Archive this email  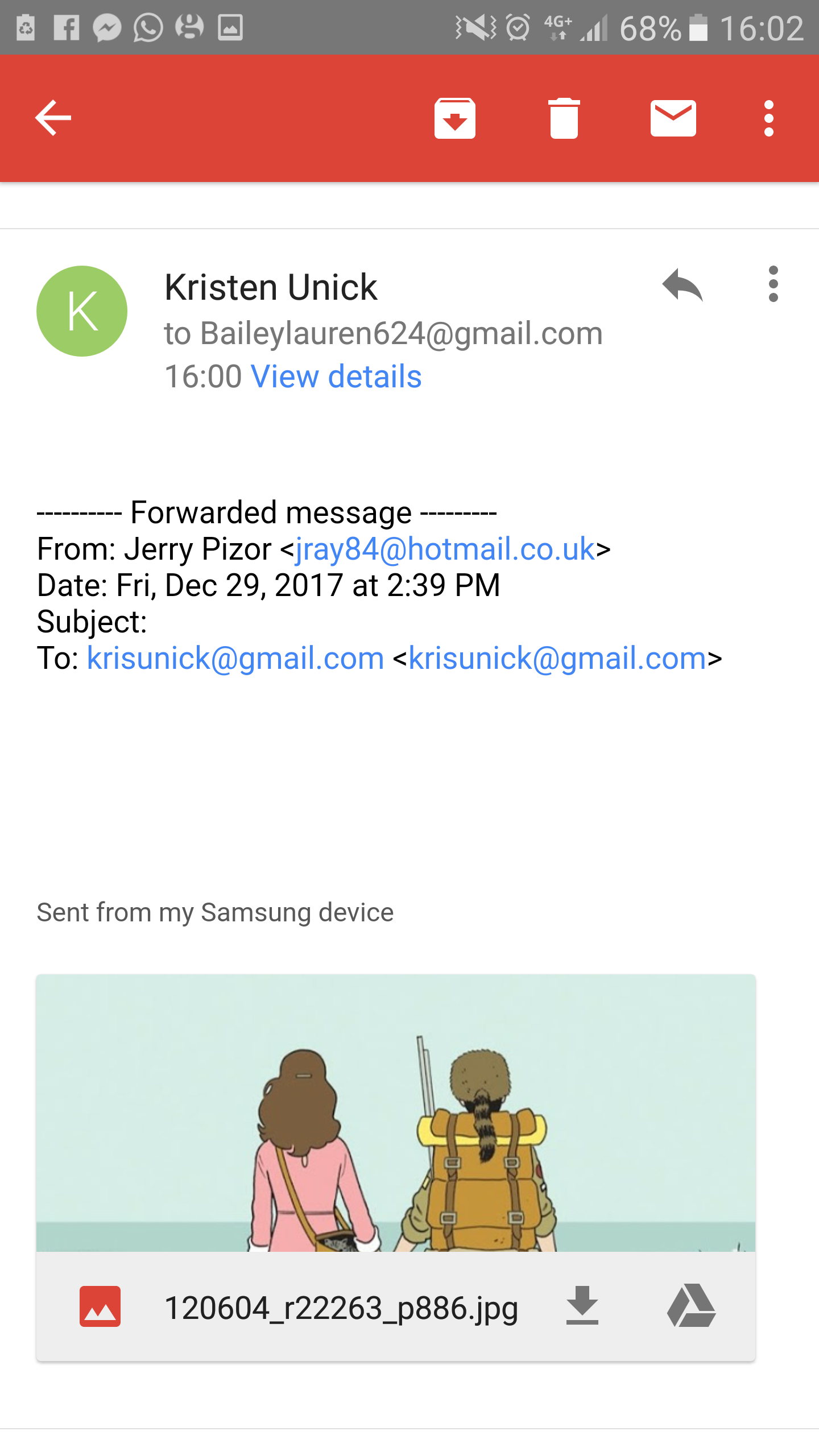pyautogui.click(x=454, y=118)
